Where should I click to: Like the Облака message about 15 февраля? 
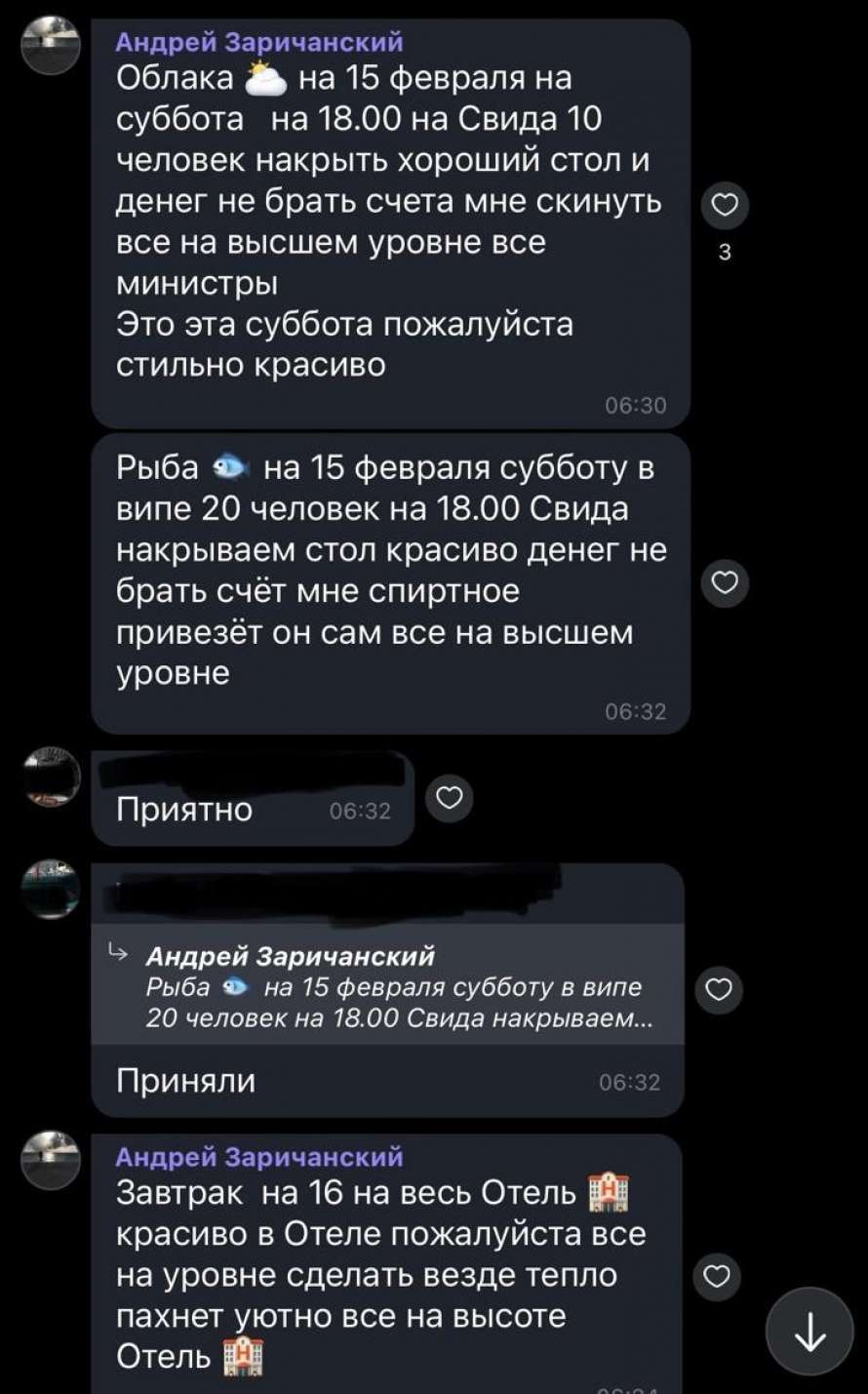click(725, 206)
